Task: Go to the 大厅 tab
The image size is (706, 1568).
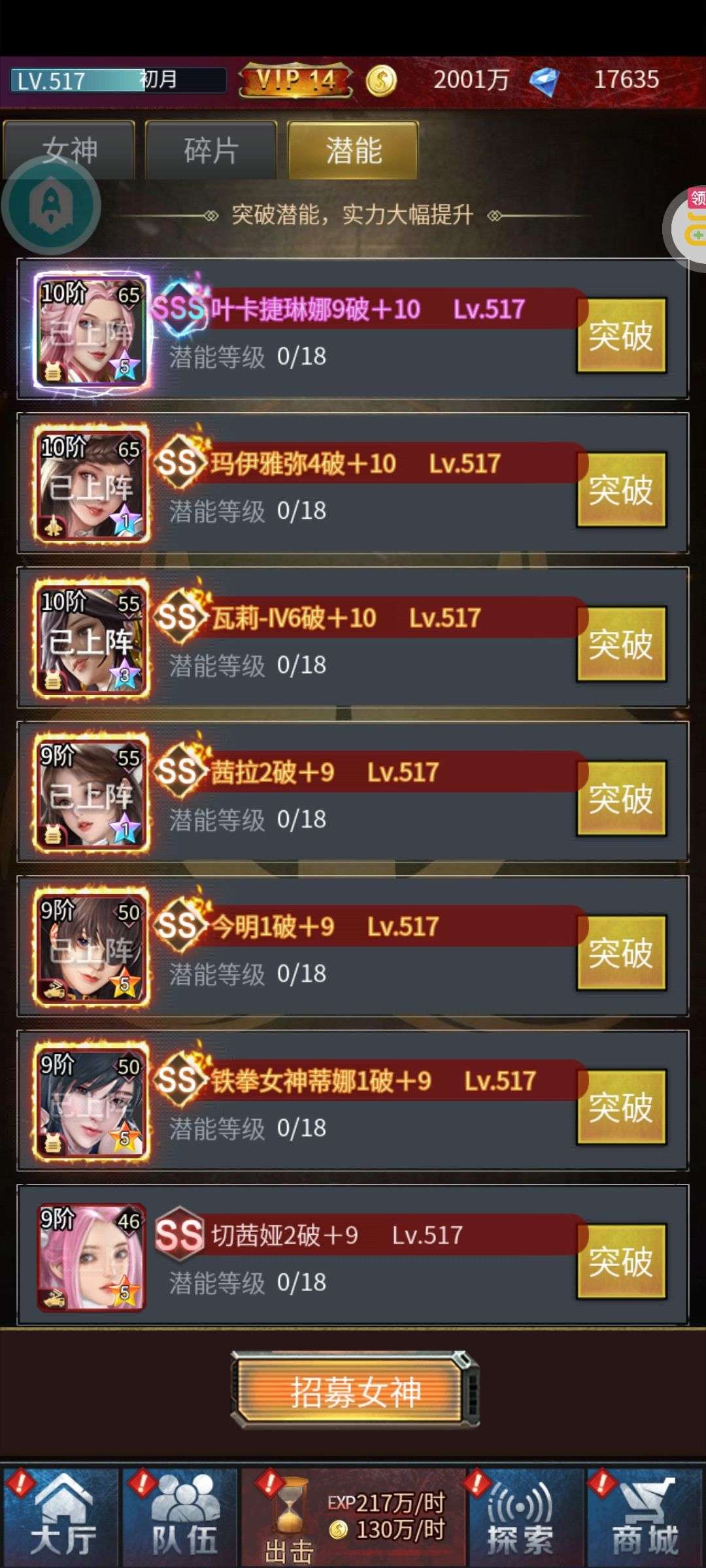Action: coord(61,1516)
